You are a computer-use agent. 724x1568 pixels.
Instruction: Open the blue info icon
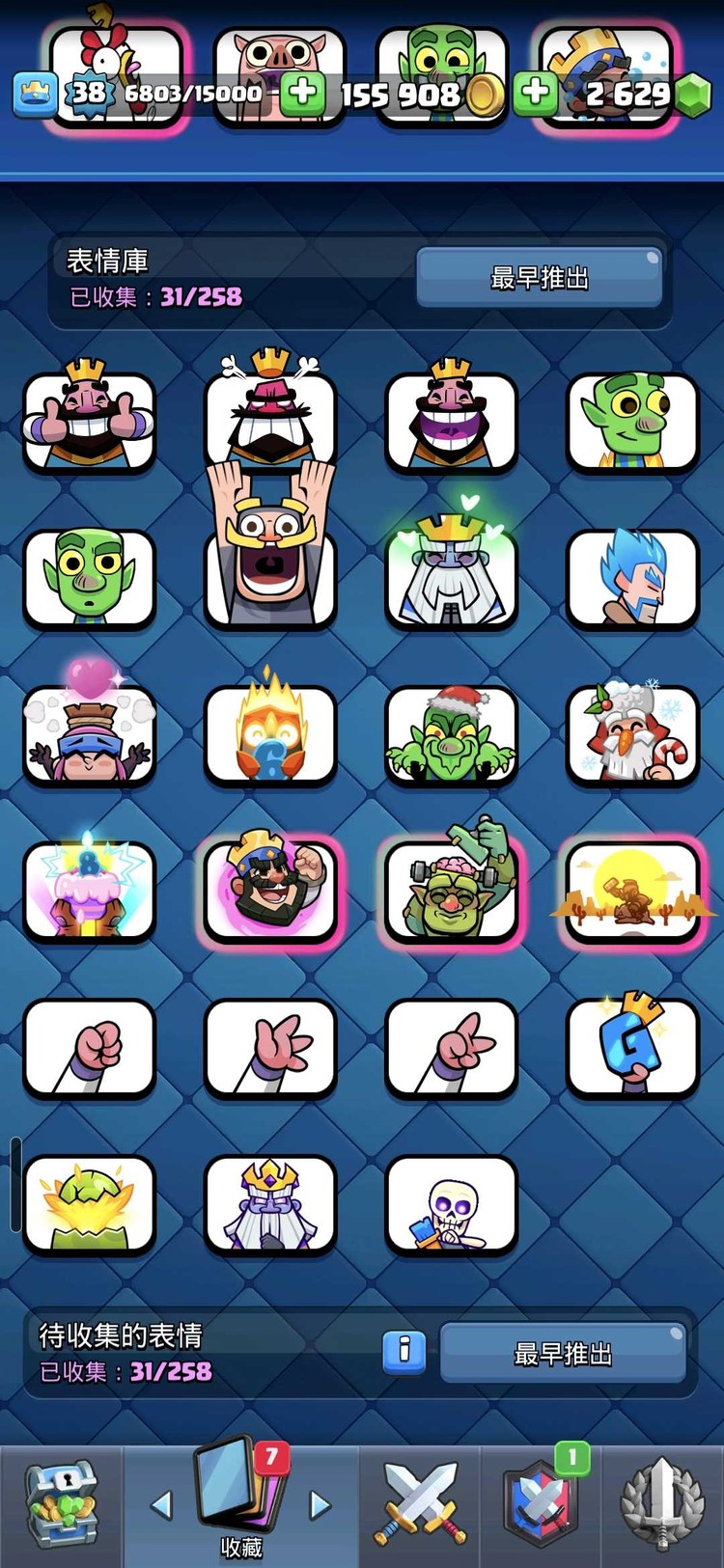pyautogui.click(x=404, y=1352)
